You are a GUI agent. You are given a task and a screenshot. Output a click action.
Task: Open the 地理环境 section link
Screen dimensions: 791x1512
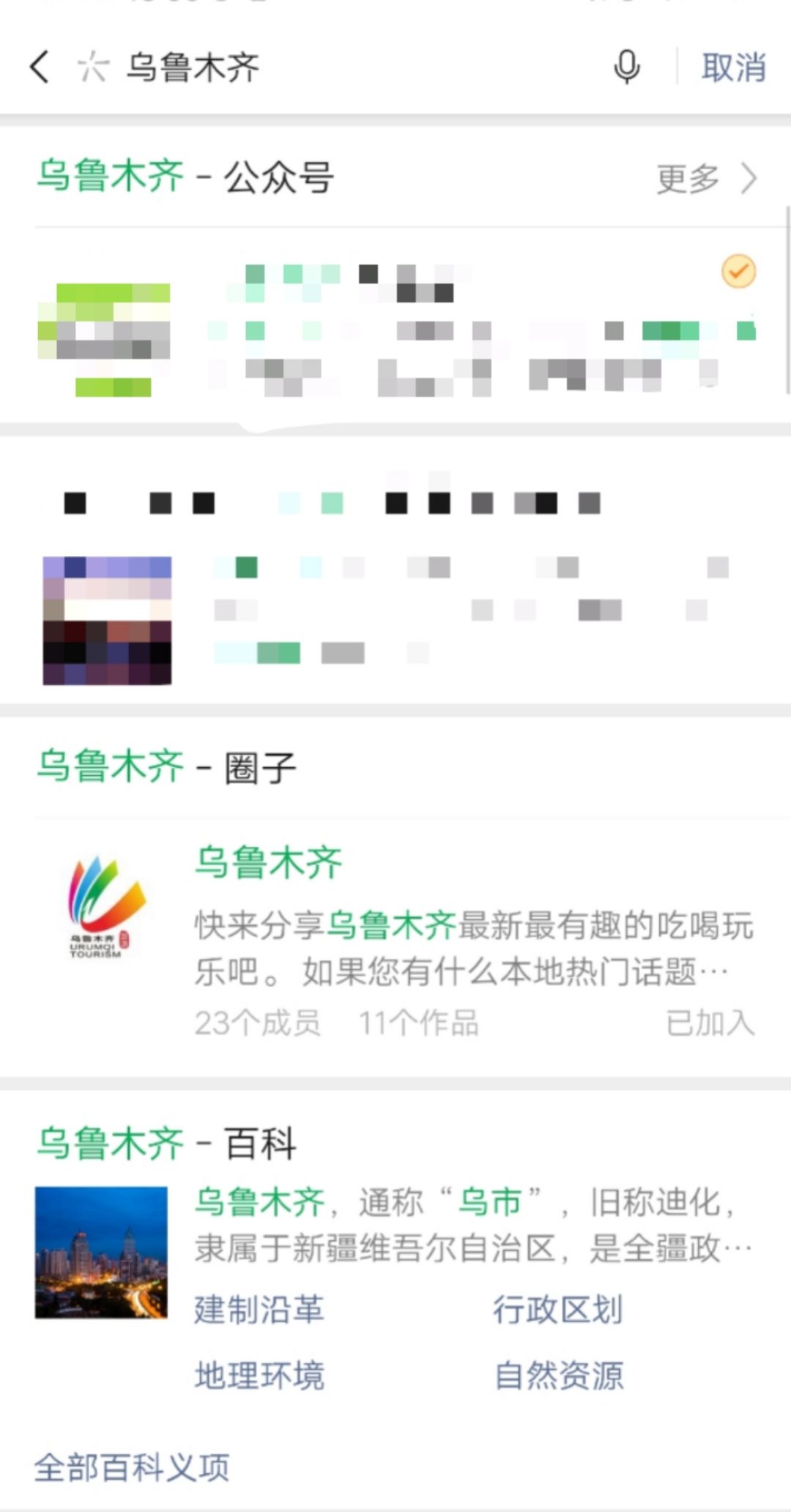coord(259,1374)
